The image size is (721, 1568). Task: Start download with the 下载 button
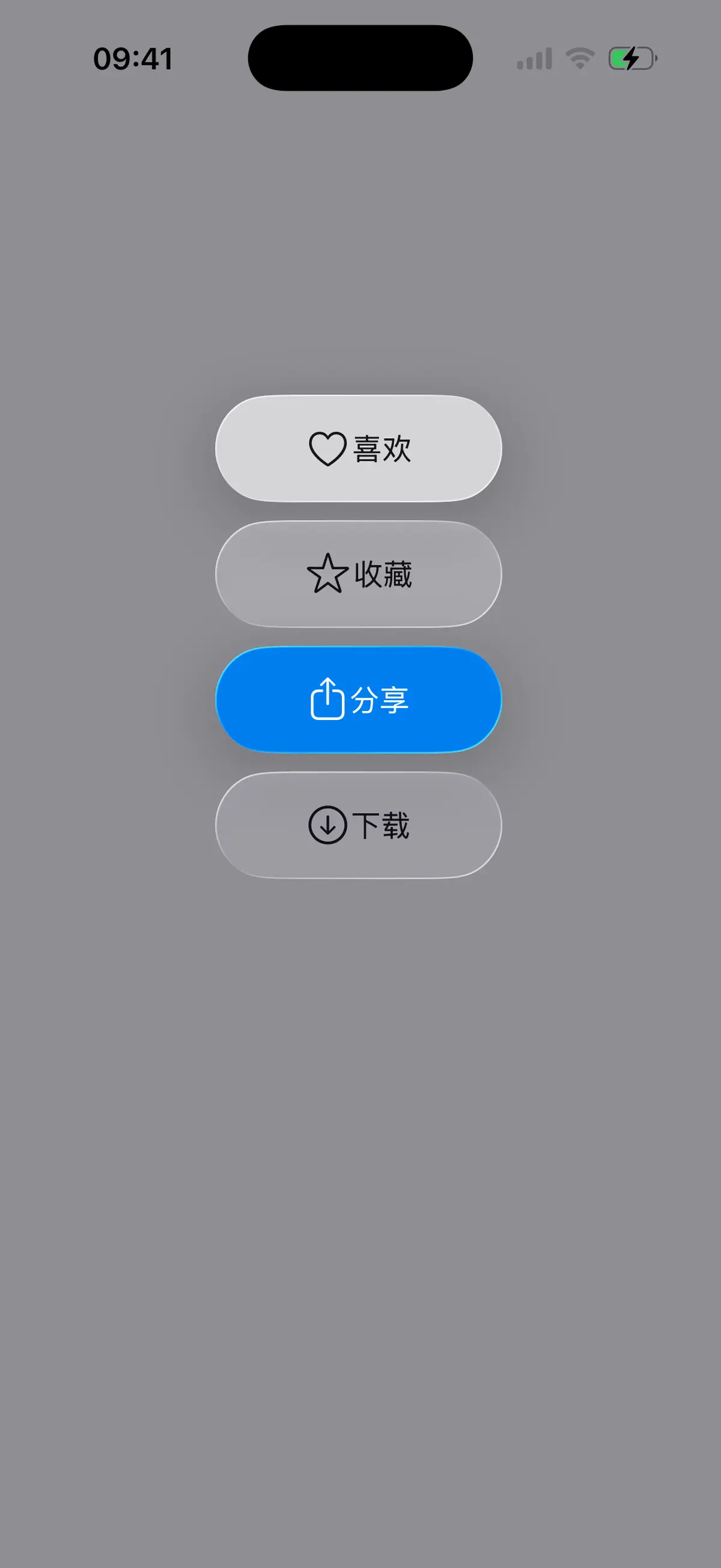(358, 825)
